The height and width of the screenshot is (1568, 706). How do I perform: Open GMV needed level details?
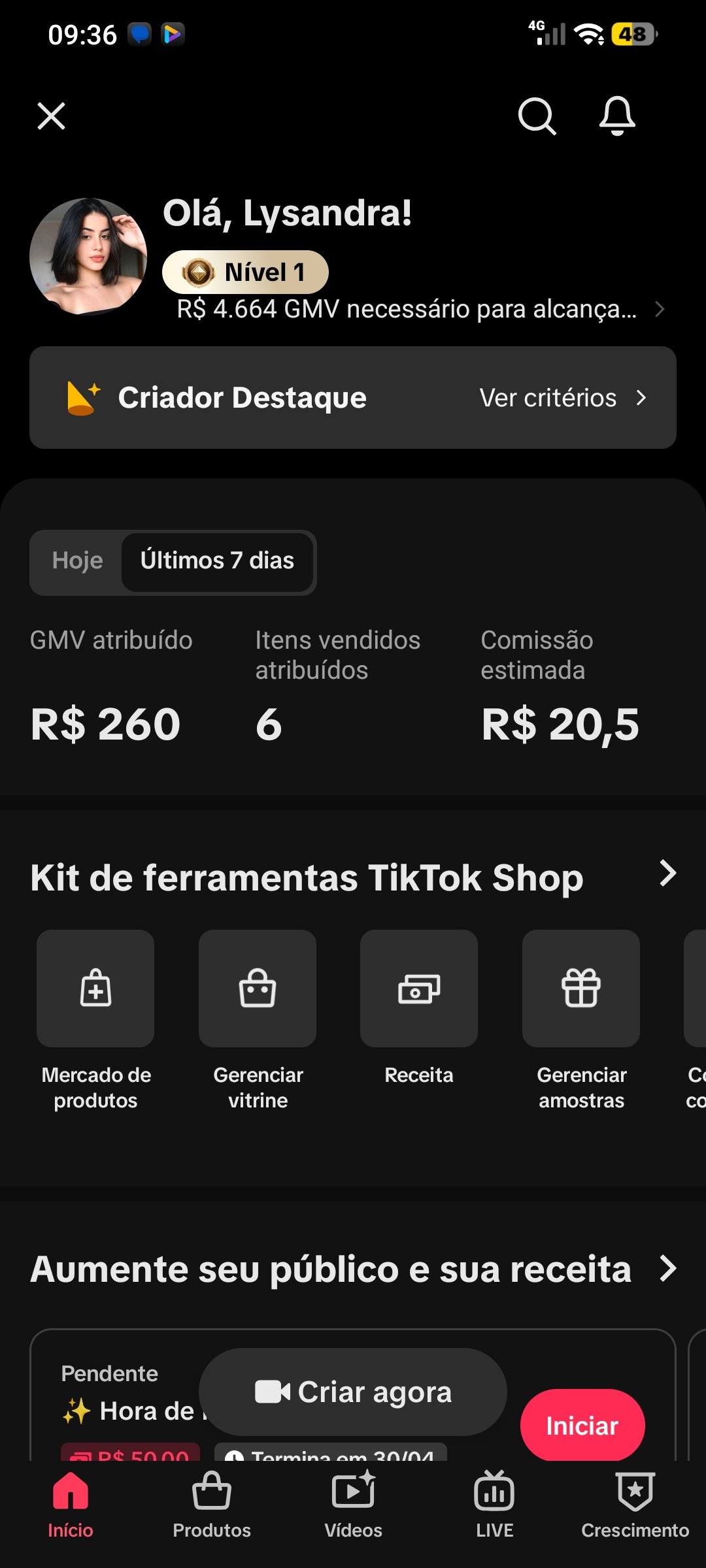point(418,309)
